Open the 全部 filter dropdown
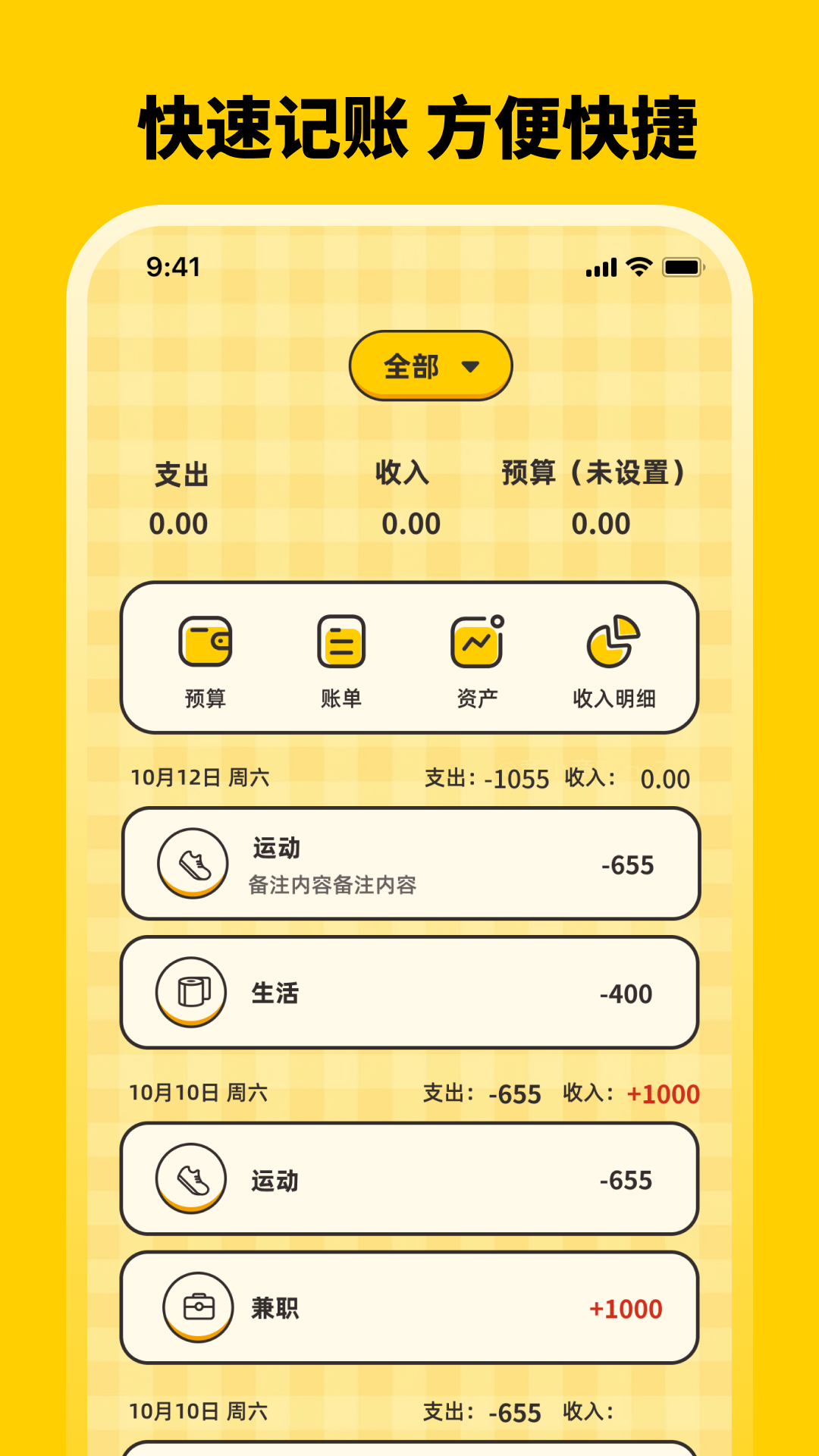 [x=429, y=366]
